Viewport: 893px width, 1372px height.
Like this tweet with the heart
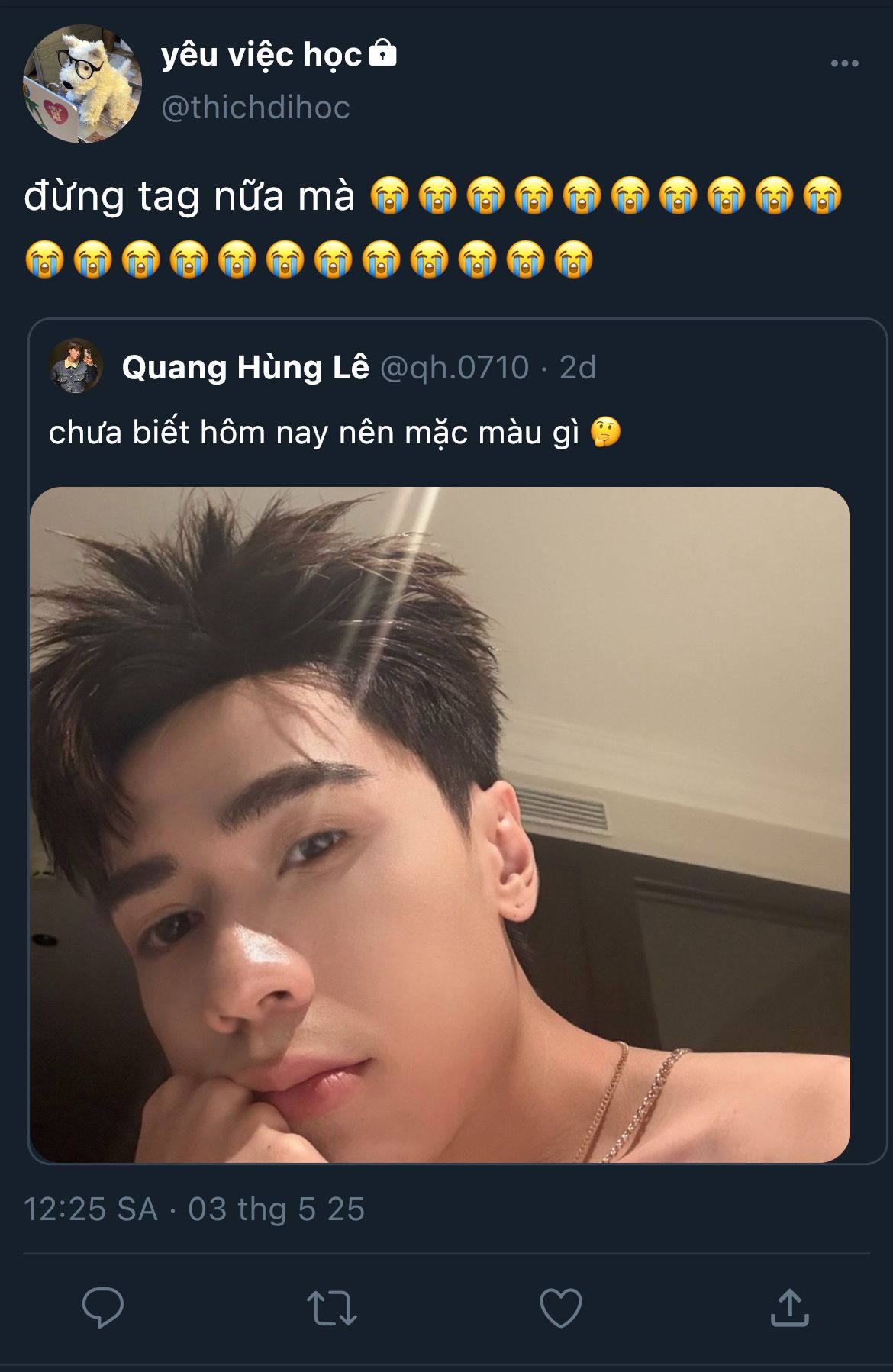(561, 1307)
